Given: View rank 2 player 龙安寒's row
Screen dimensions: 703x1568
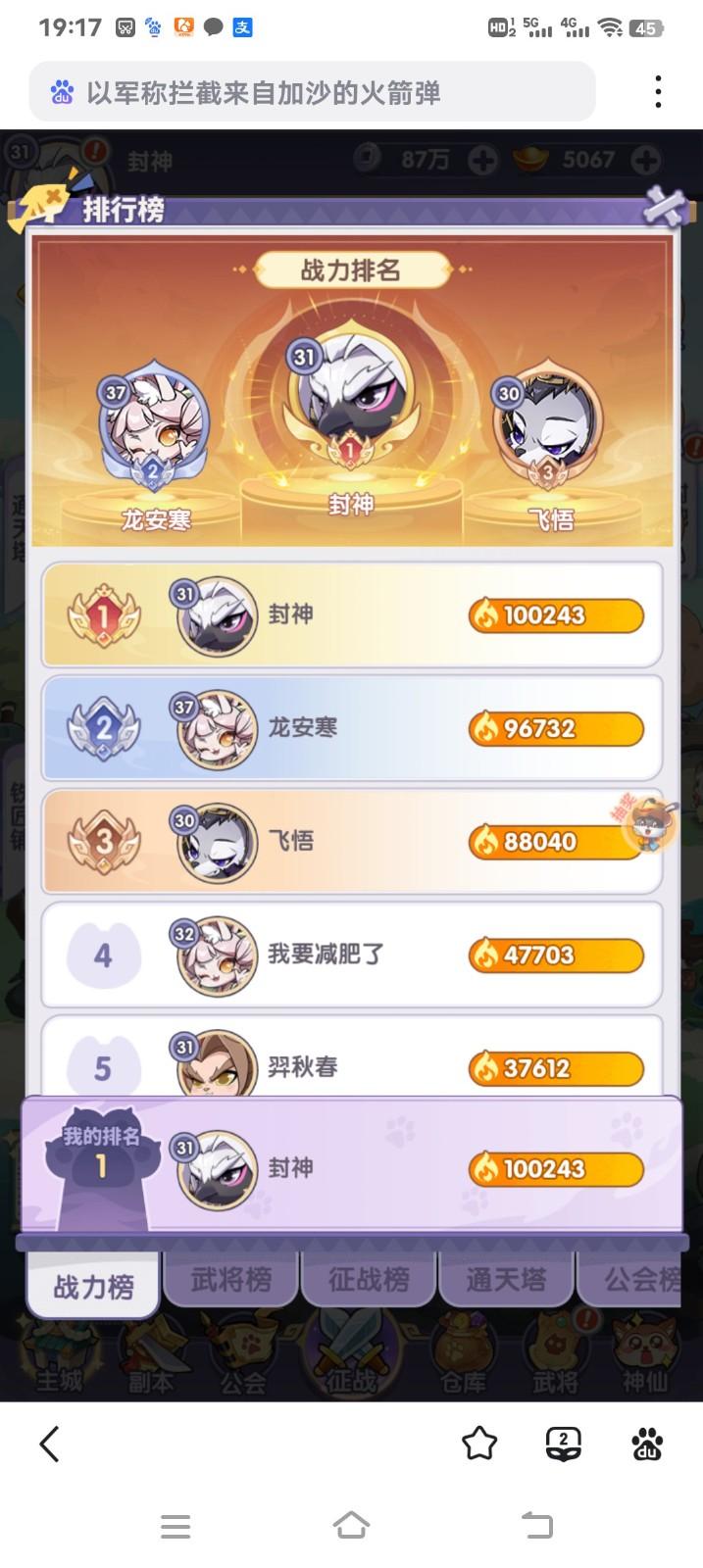Looking at the screenshot, I should click(x=351, y=728).
